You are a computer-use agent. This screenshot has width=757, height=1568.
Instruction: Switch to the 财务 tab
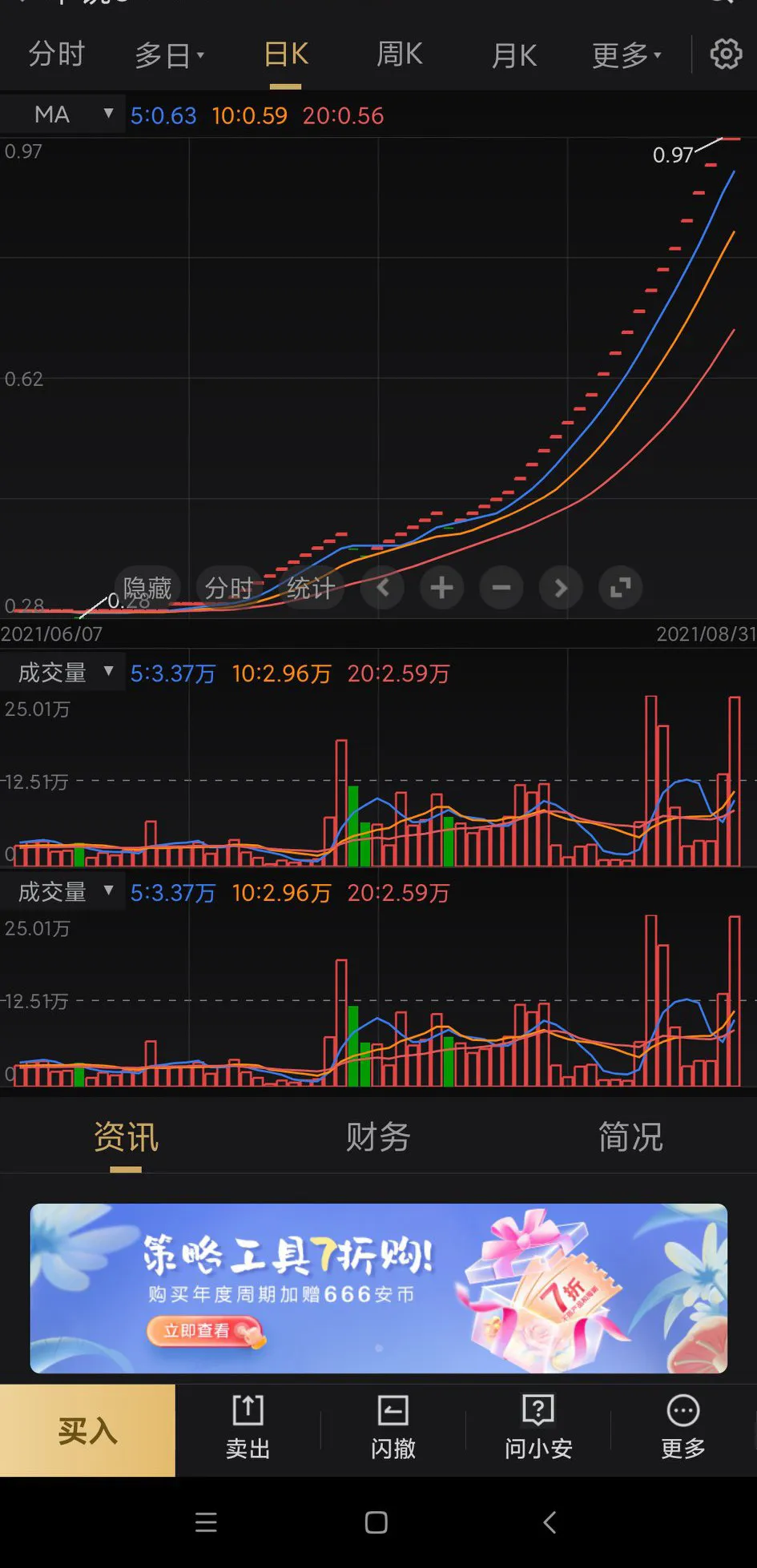pos(378,1137)
